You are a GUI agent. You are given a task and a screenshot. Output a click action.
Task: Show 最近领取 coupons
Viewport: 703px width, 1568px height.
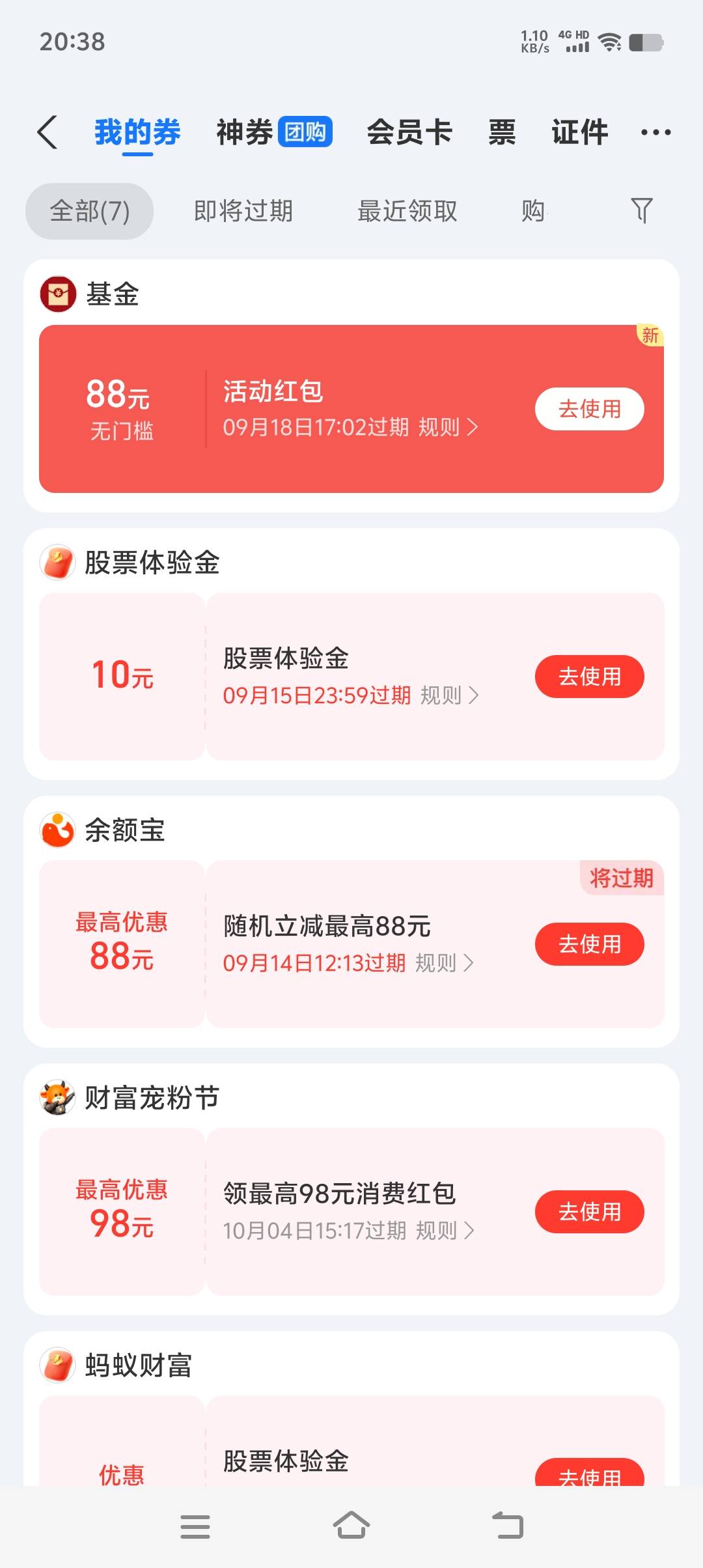[407, 211]
